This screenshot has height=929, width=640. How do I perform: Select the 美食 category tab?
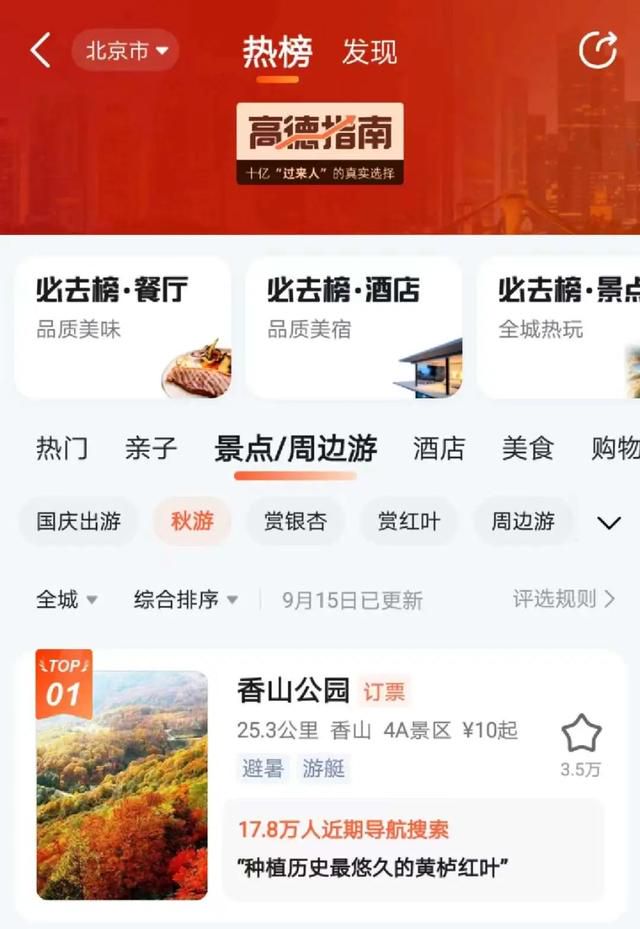click(x=527, y=448)
